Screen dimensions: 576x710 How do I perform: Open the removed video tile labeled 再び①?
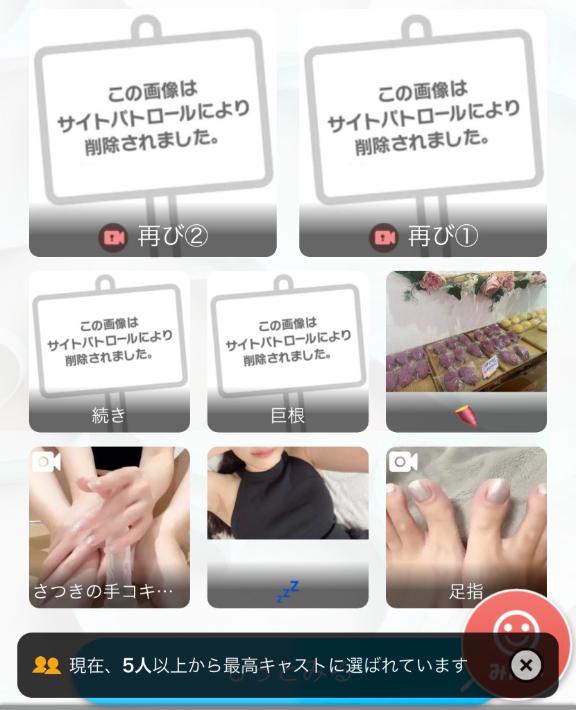click(423, 134)
